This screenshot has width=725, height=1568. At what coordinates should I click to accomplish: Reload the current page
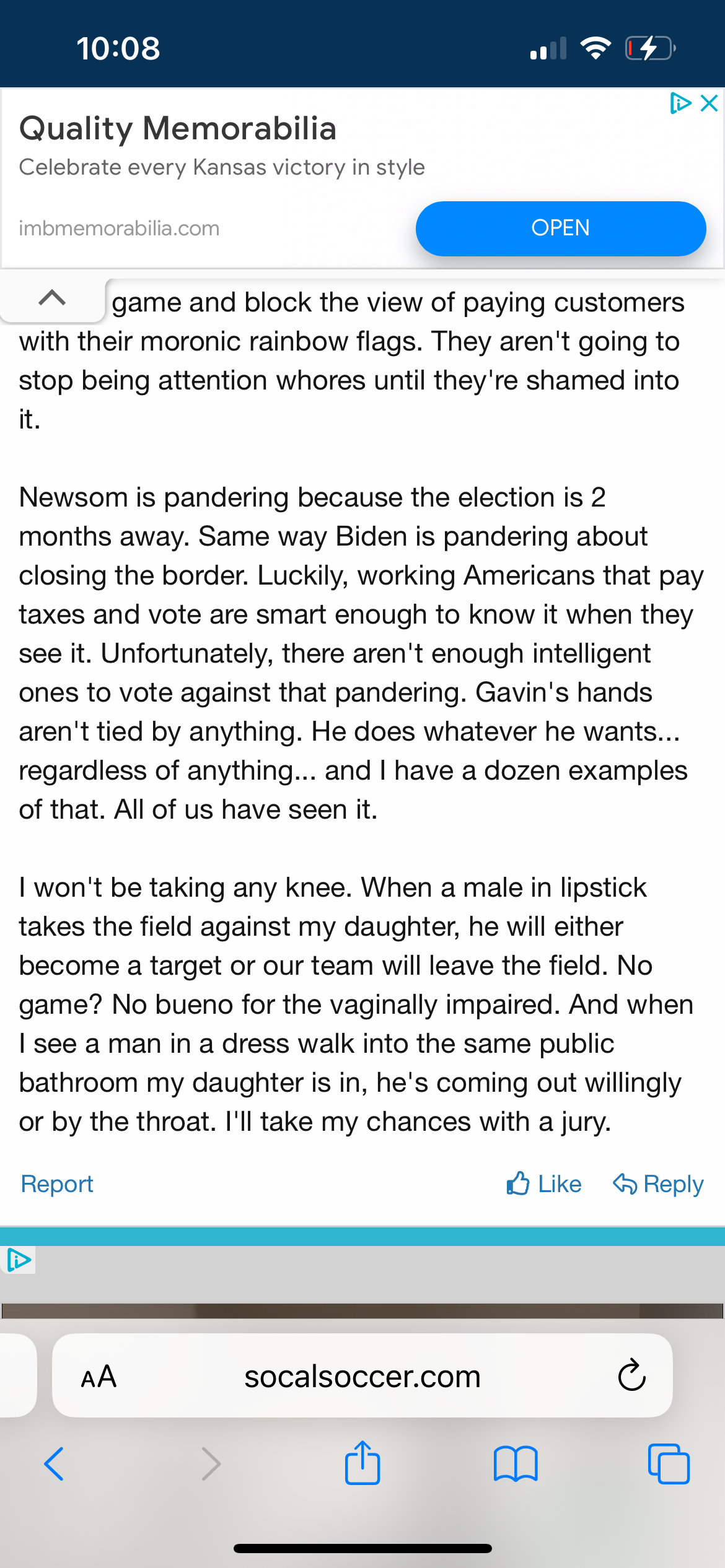[x=631, y=1376]
